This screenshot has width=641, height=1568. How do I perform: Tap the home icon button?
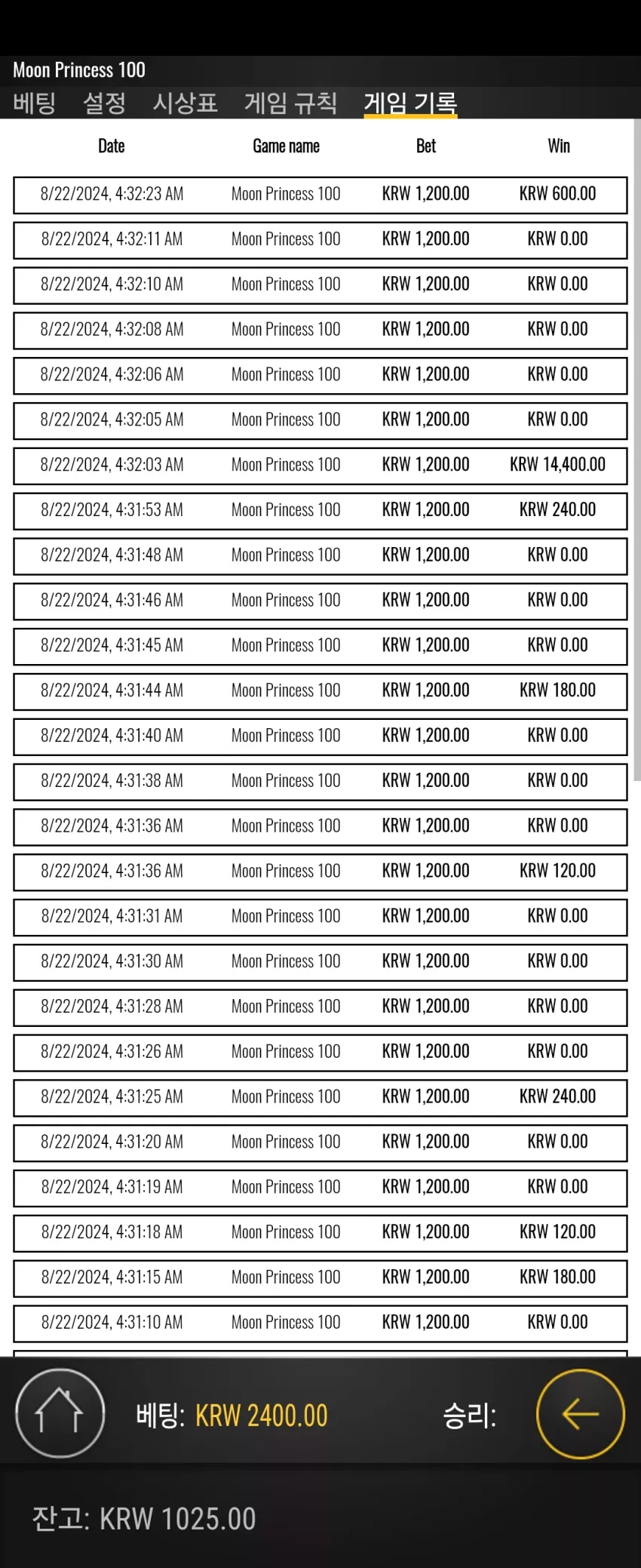coord(60,1413)
